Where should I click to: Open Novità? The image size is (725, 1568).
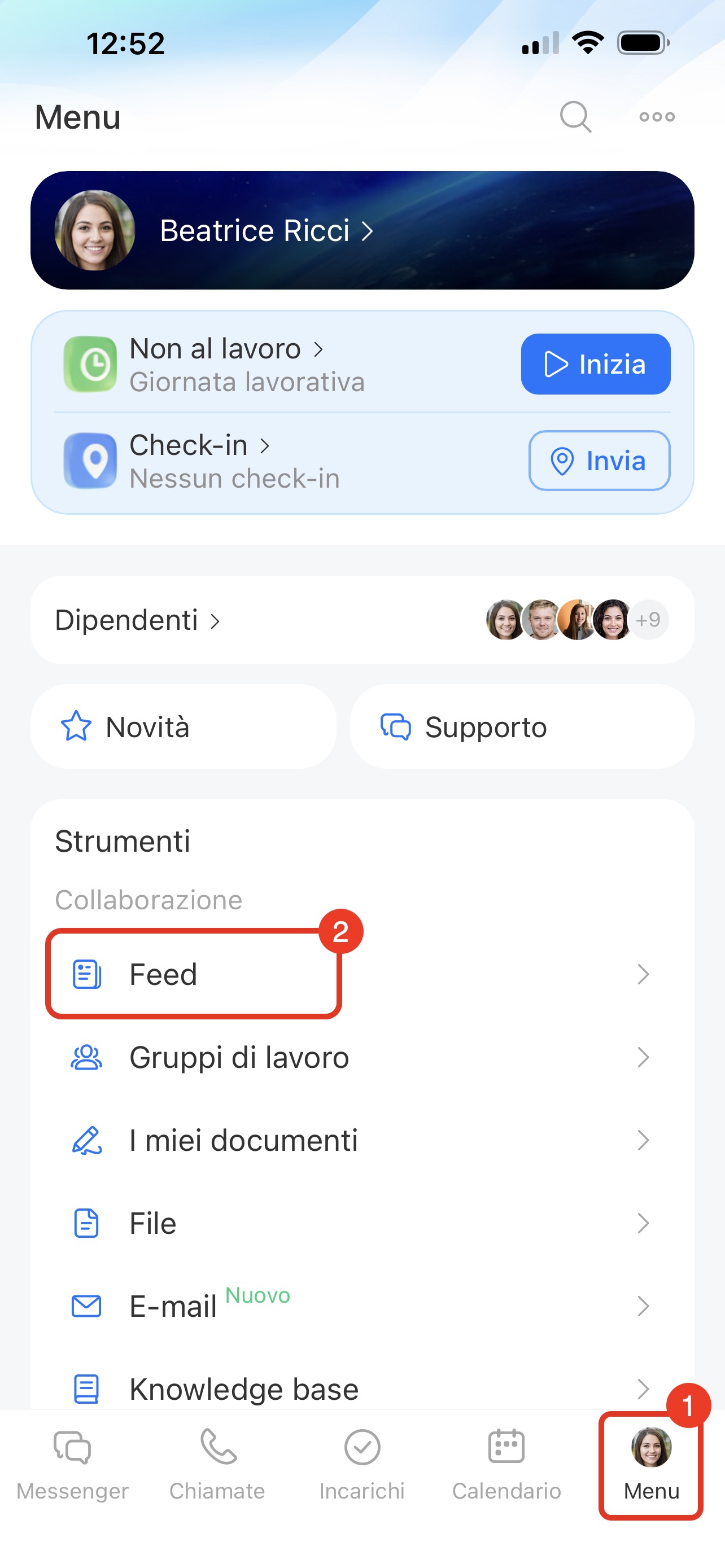184,727
